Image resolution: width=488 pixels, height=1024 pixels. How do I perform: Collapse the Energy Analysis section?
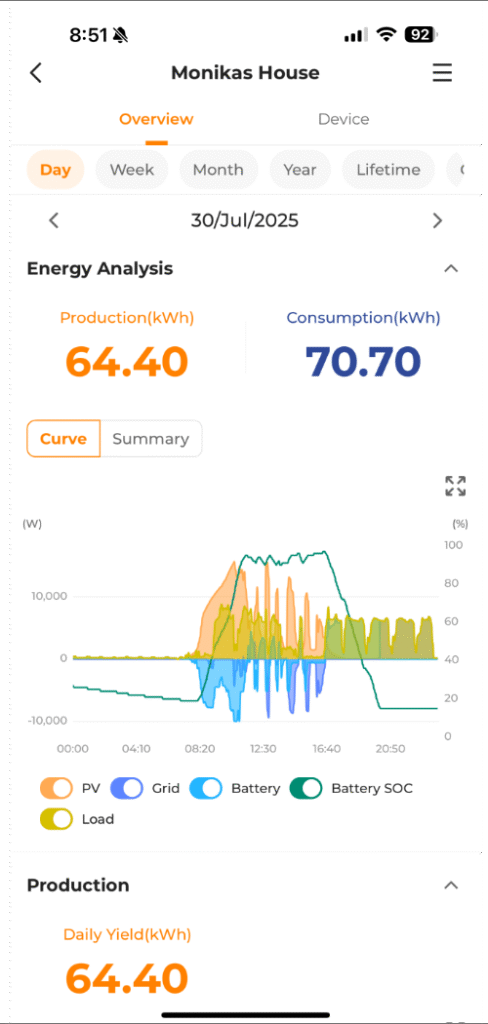click(x=451, y=268)
